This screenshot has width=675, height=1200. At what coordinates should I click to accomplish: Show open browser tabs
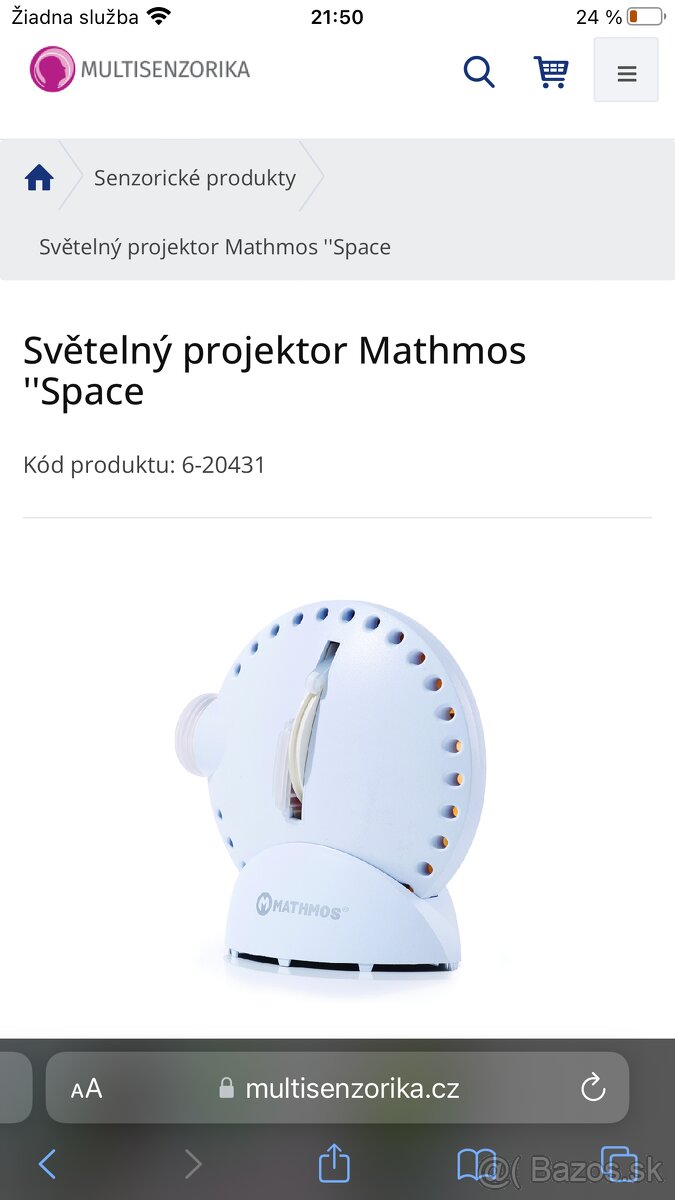click(x=620, y=1164)
